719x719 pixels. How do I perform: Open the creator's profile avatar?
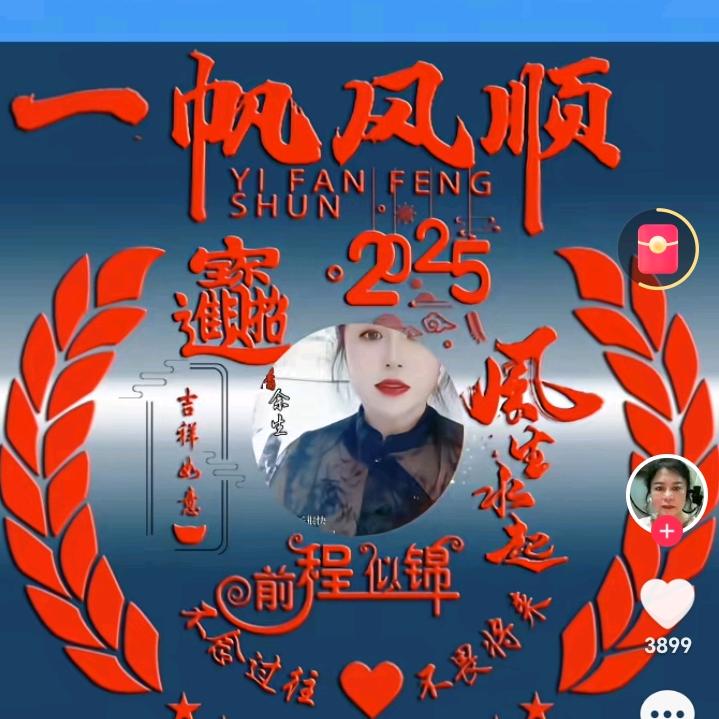point(666,492)
